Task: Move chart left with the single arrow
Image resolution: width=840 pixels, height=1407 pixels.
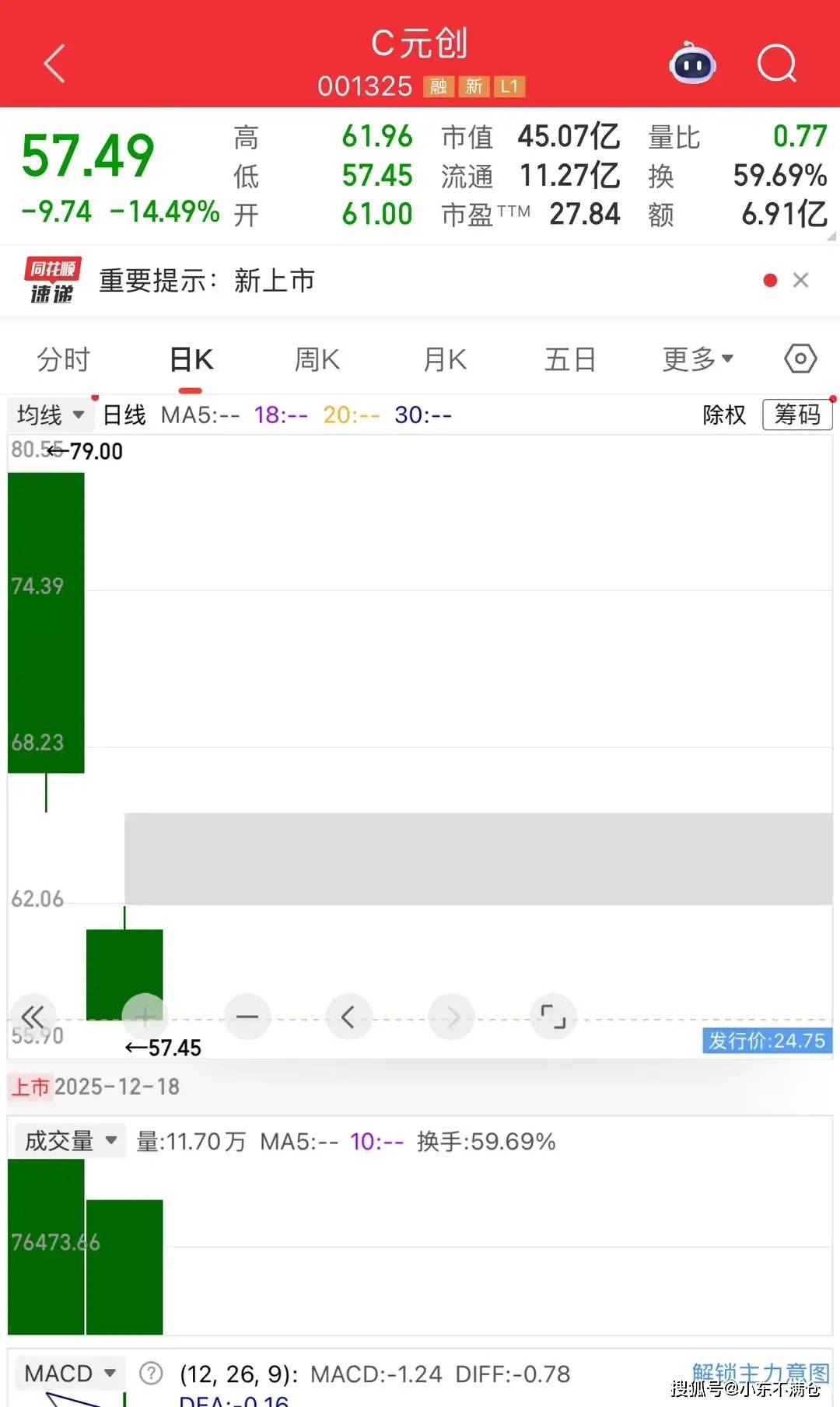Action: pyautogui.click(x=348, y=1017)
